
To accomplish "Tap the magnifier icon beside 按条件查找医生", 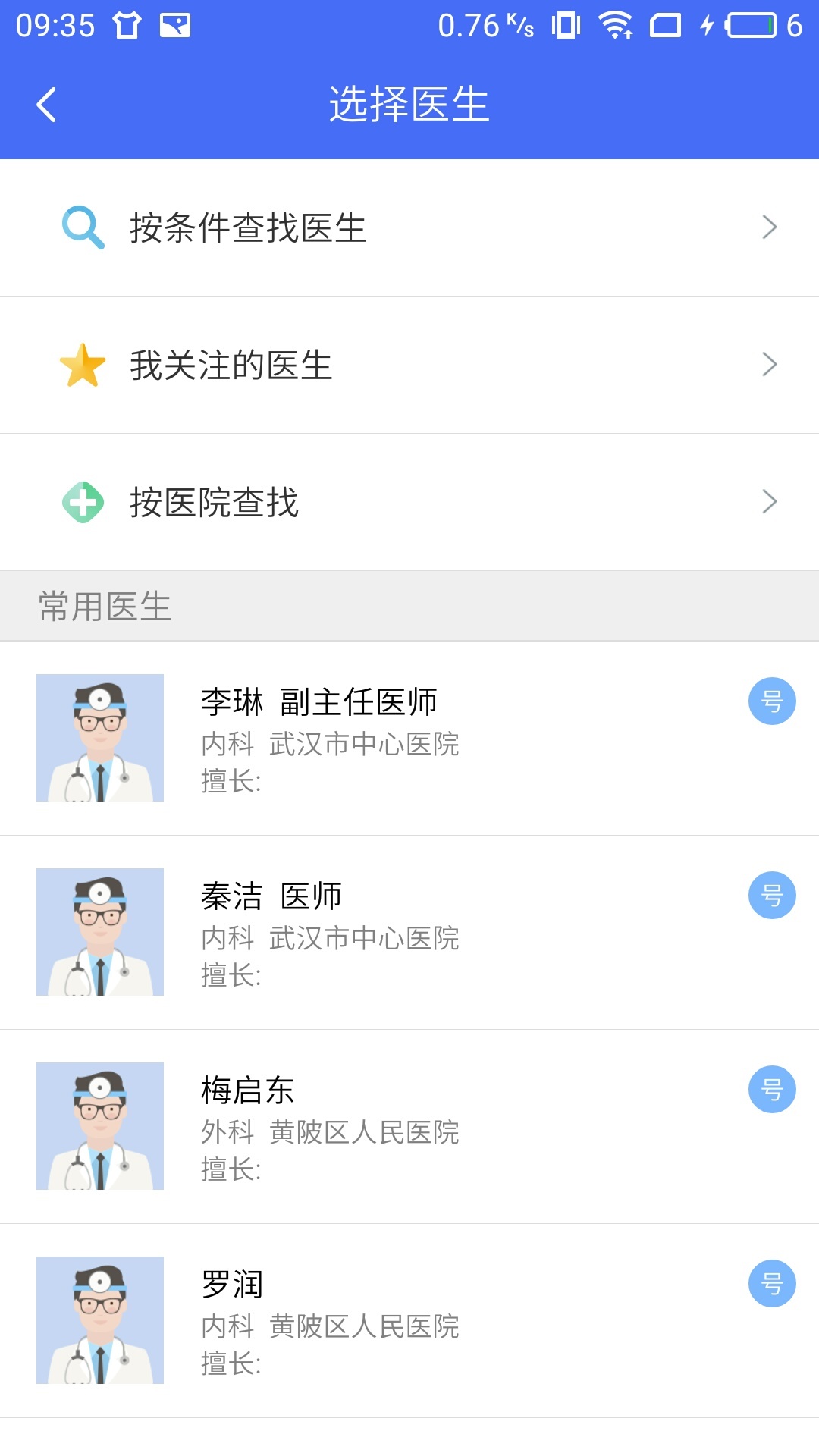I will [82, 226].
